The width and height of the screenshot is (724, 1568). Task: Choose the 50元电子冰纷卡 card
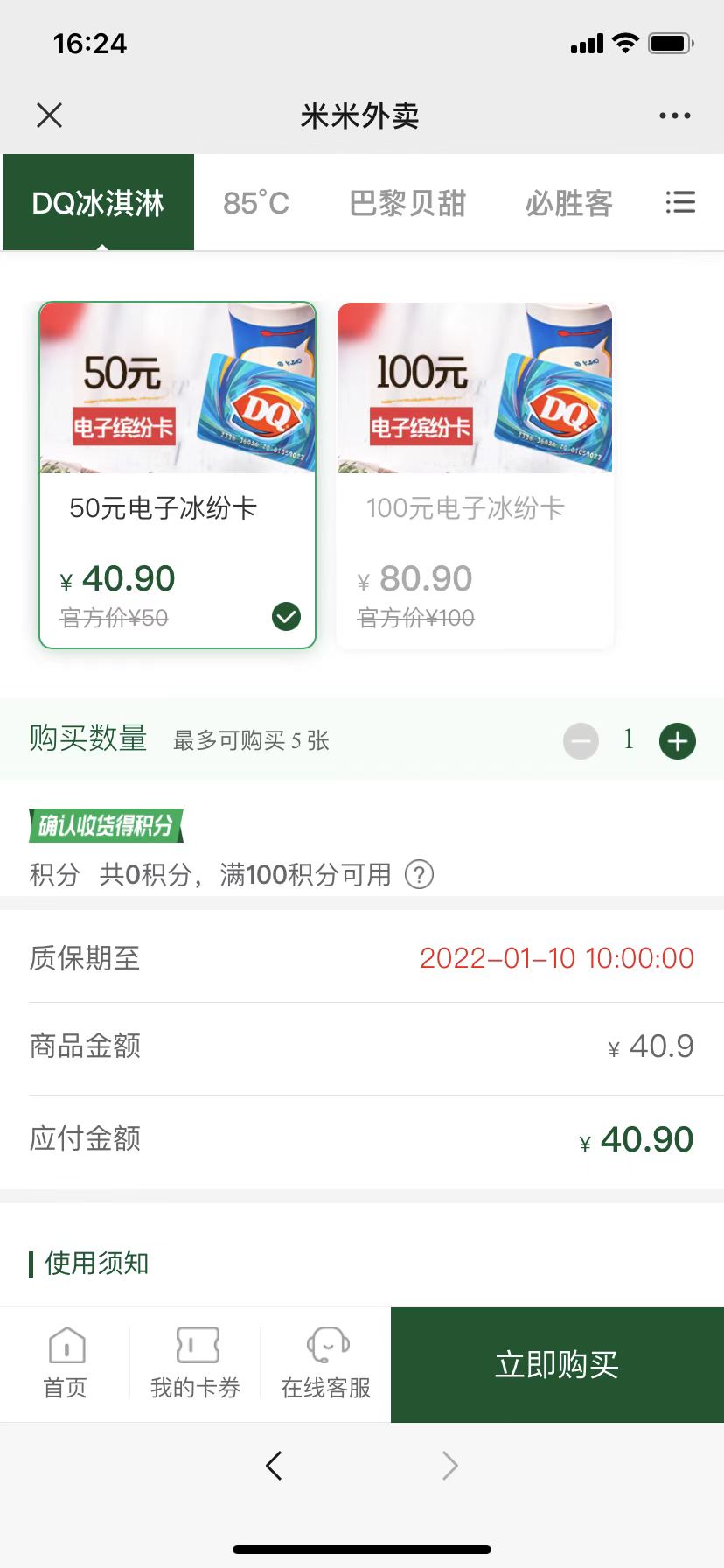click(178, 475)
